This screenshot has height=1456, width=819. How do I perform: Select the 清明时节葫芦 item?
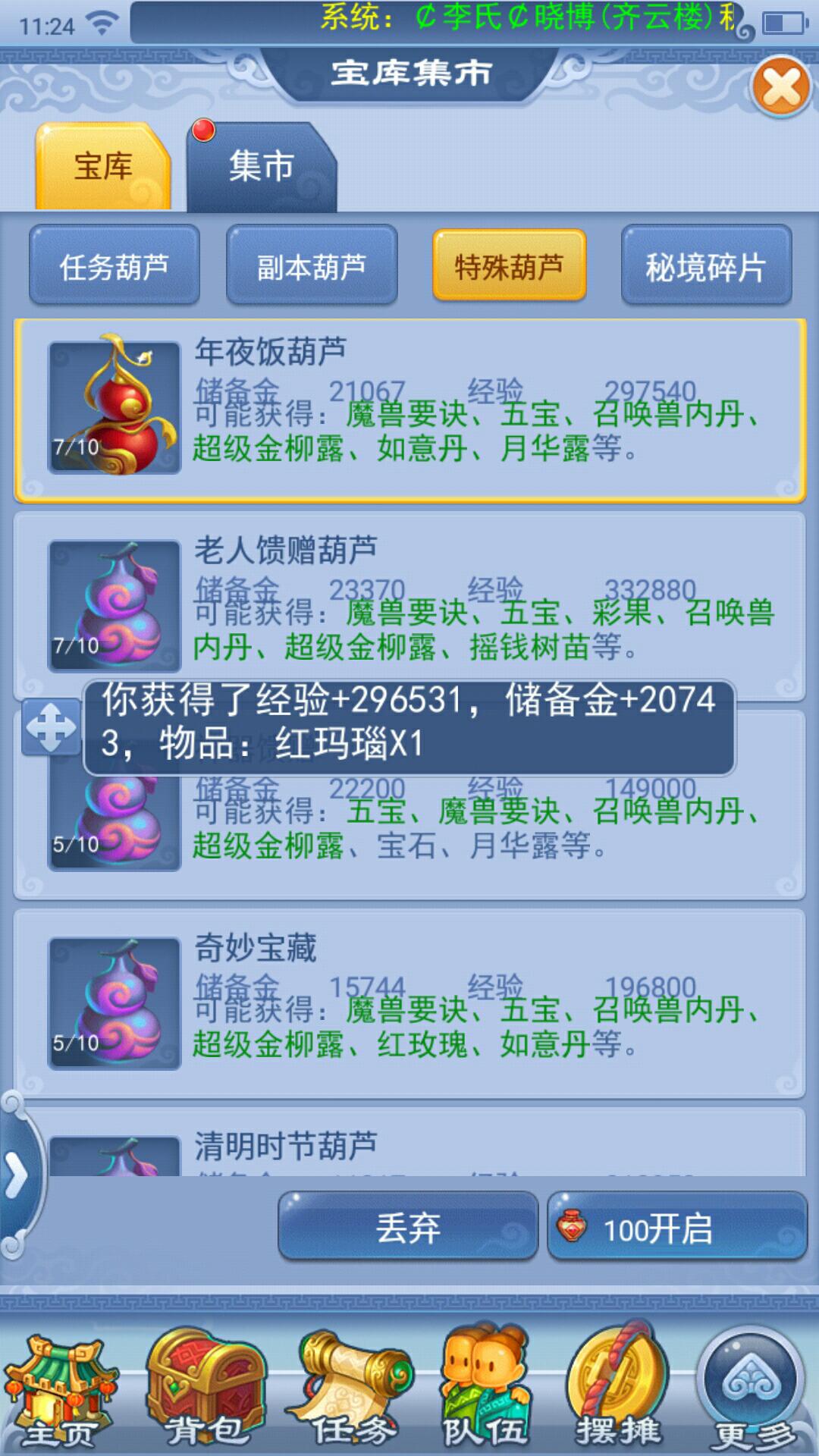coord(409,1145)
